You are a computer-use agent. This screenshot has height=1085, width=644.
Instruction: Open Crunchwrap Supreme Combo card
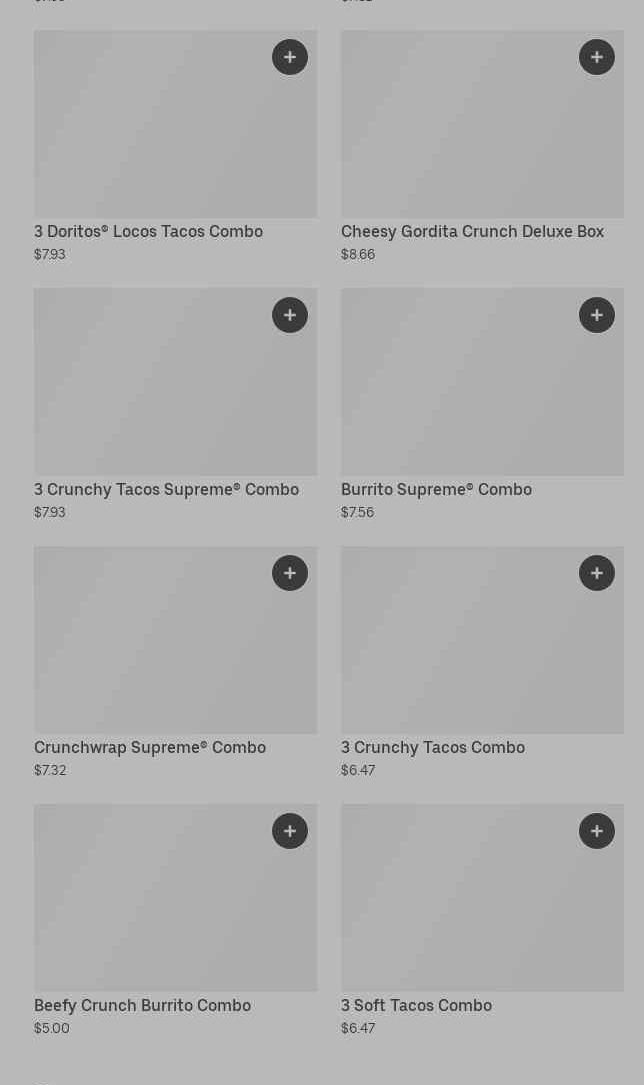click(x=150, y=655)
